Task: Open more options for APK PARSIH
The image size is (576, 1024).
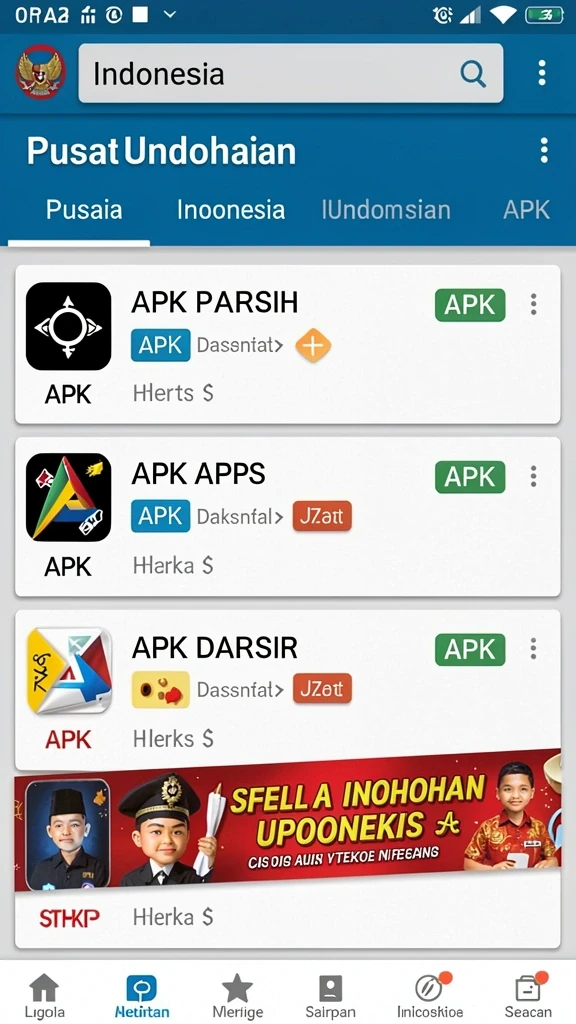Action: [x=534, y=304]
